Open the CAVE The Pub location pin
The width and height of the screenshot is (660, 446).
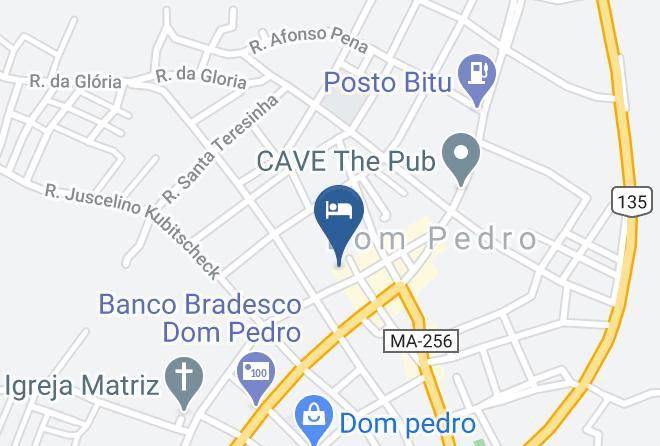(461, 159)
